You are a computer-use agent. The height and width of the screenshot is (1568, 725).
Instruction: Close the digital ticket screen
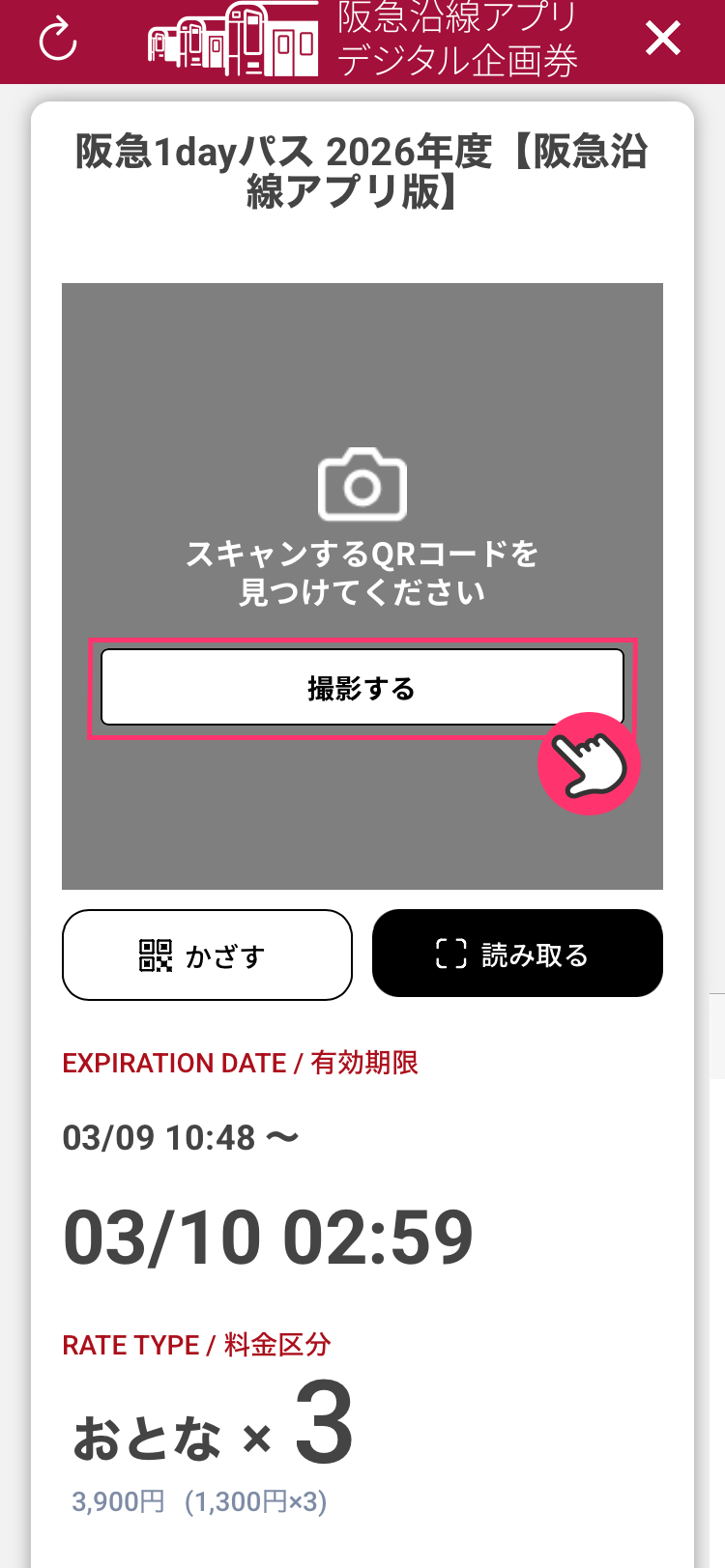[x=663, y=40]
